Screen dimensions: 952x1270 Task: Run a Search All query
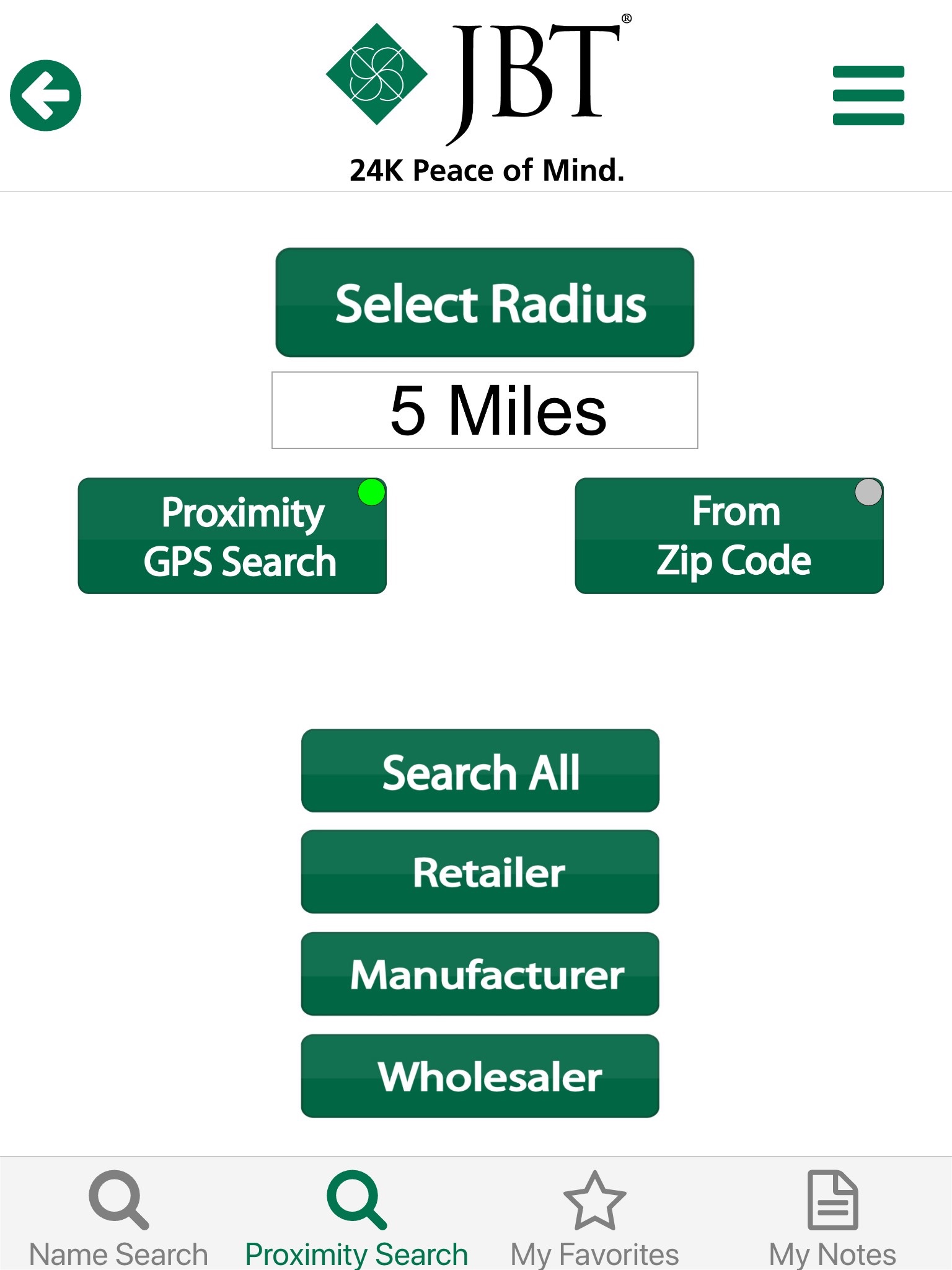click(x=480, y=771)
